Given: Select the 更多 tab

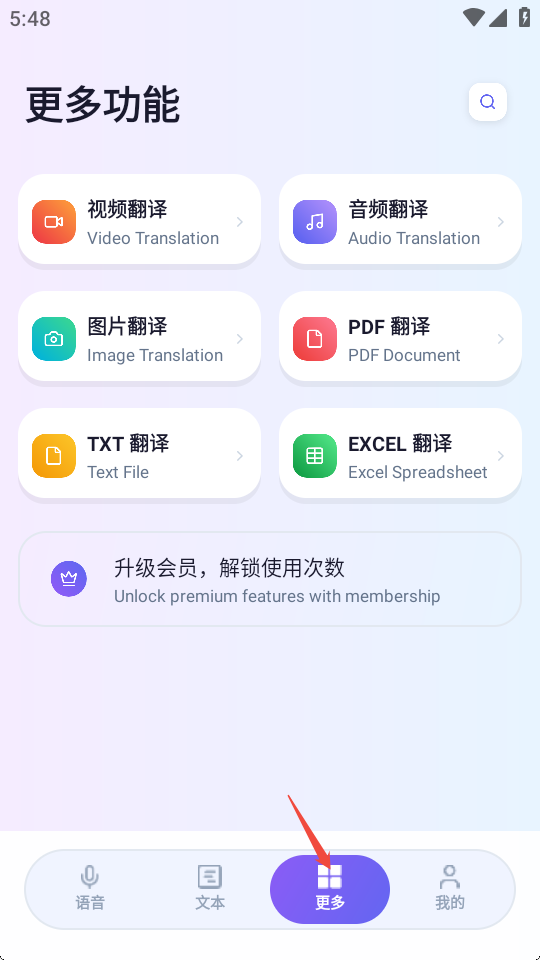Looking at the screenshot, I should tap(330, 889).
